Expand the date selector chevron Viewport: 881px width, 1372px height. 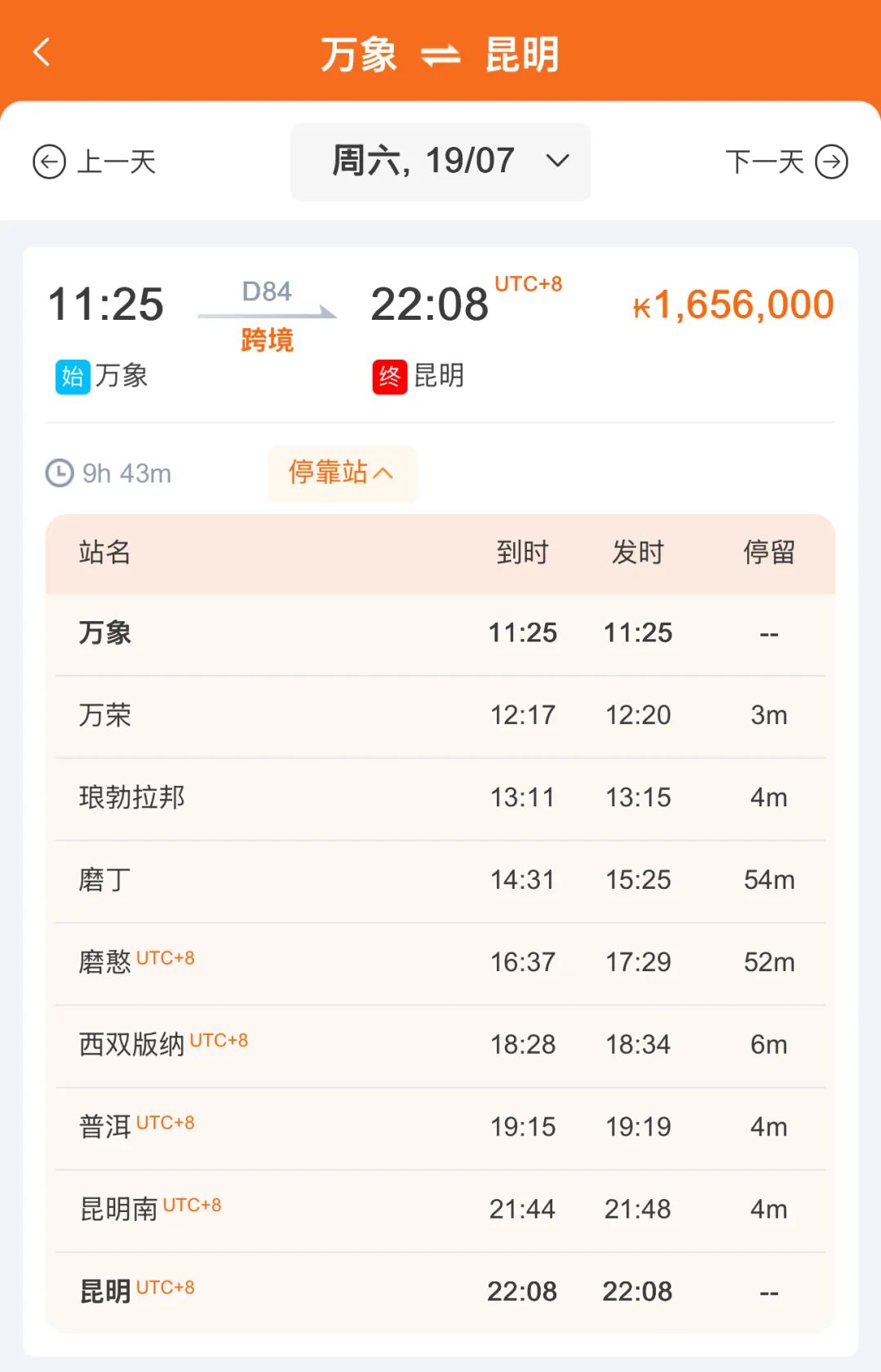click(x=557, y=162)
